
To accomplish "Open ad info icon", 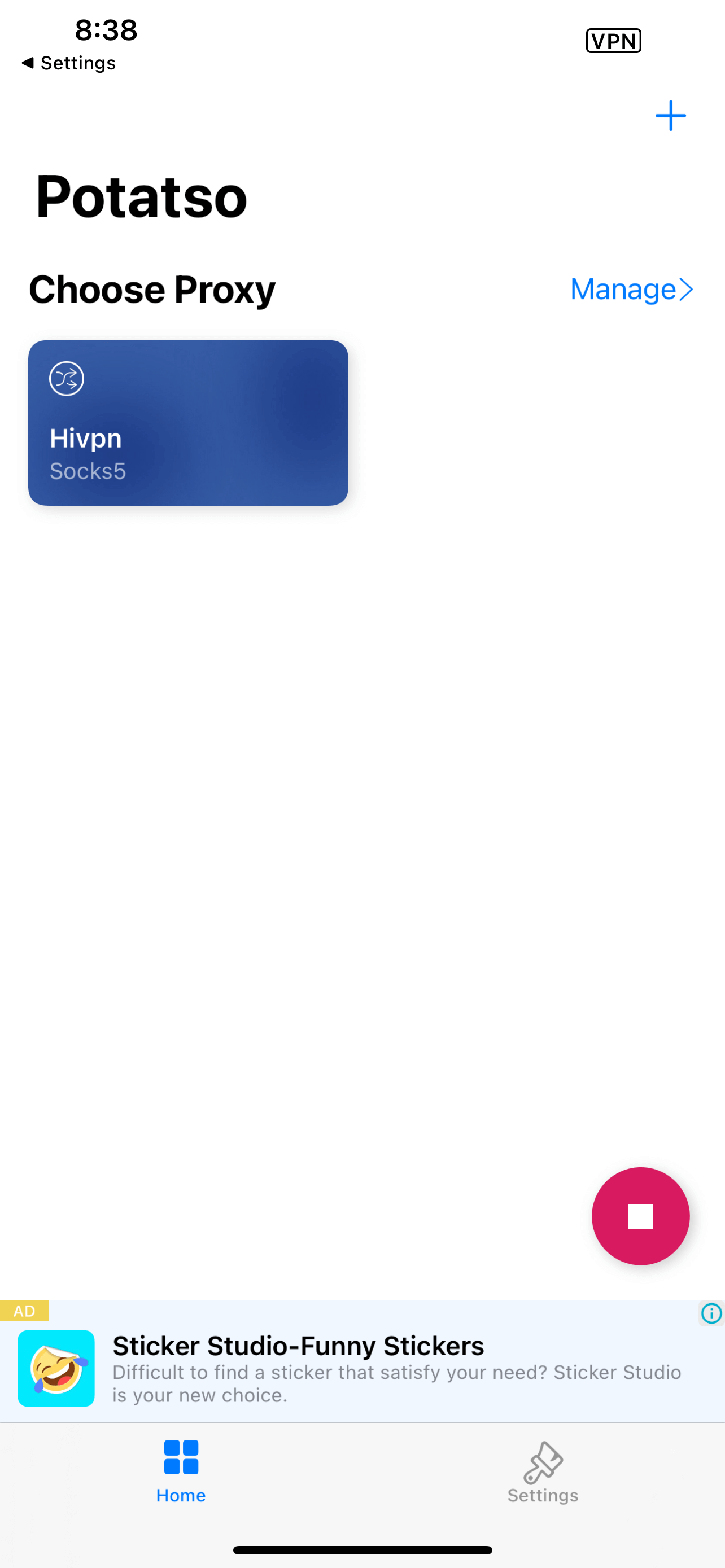I will click(711, 1313).
